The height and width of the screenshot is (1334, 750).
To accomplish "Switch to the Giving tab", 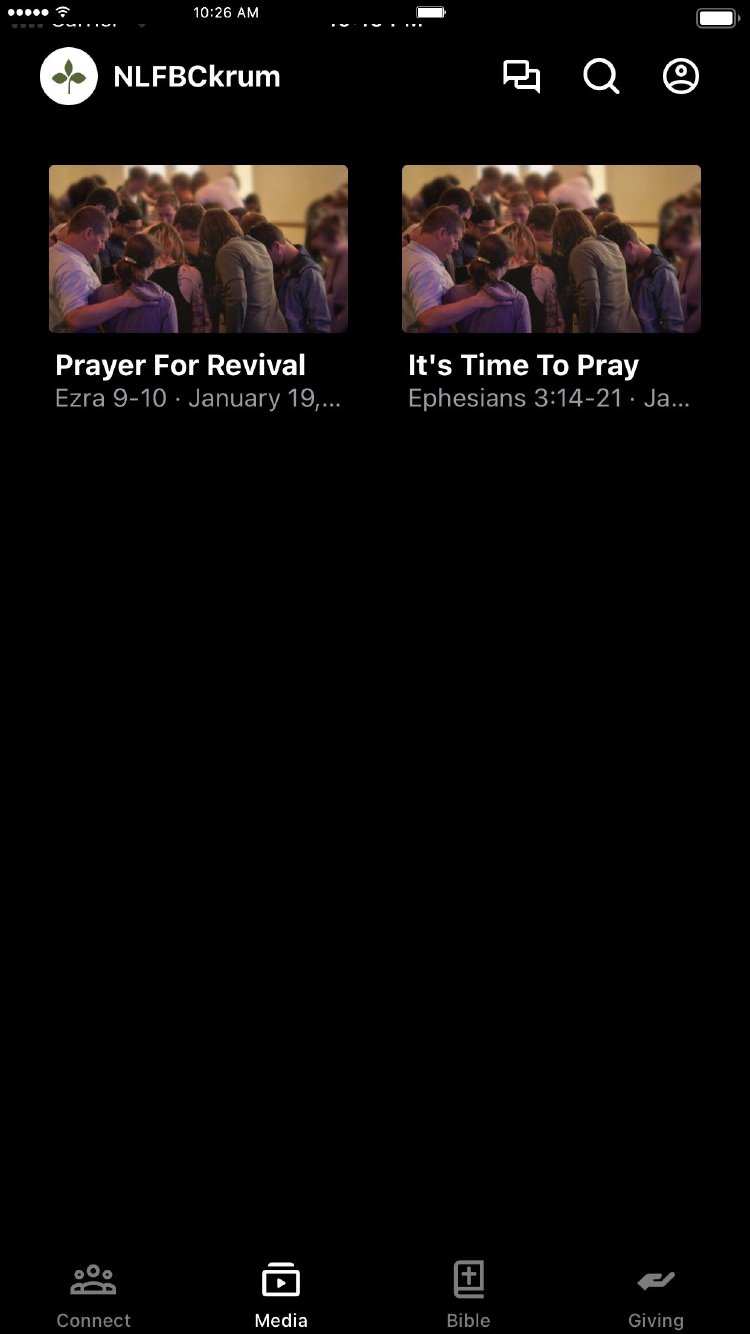I will 656,1294.
